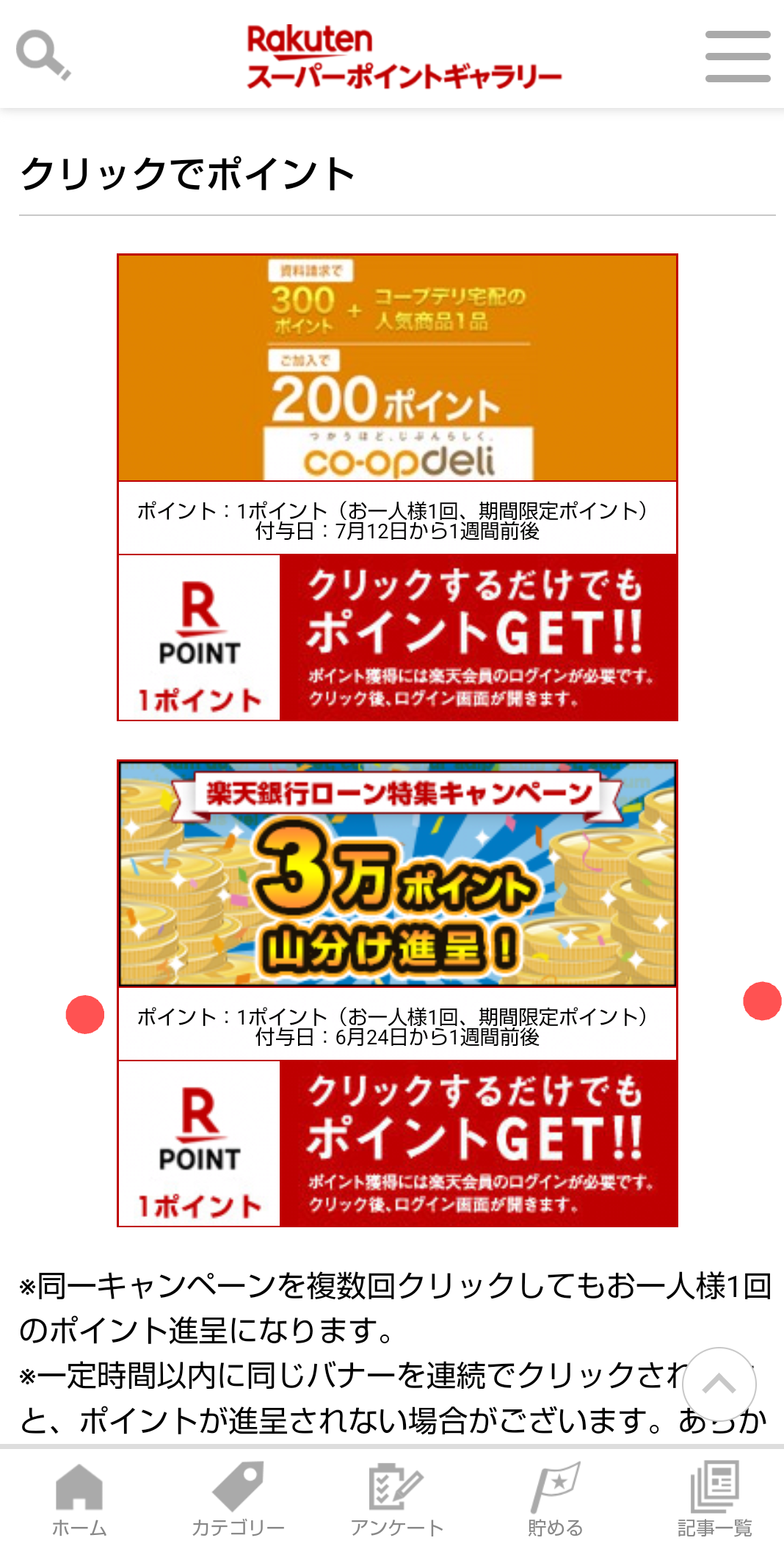Select the 貯める tab
The height and width of the screenshot is (1546, 784).
(x=555, y=1500)
